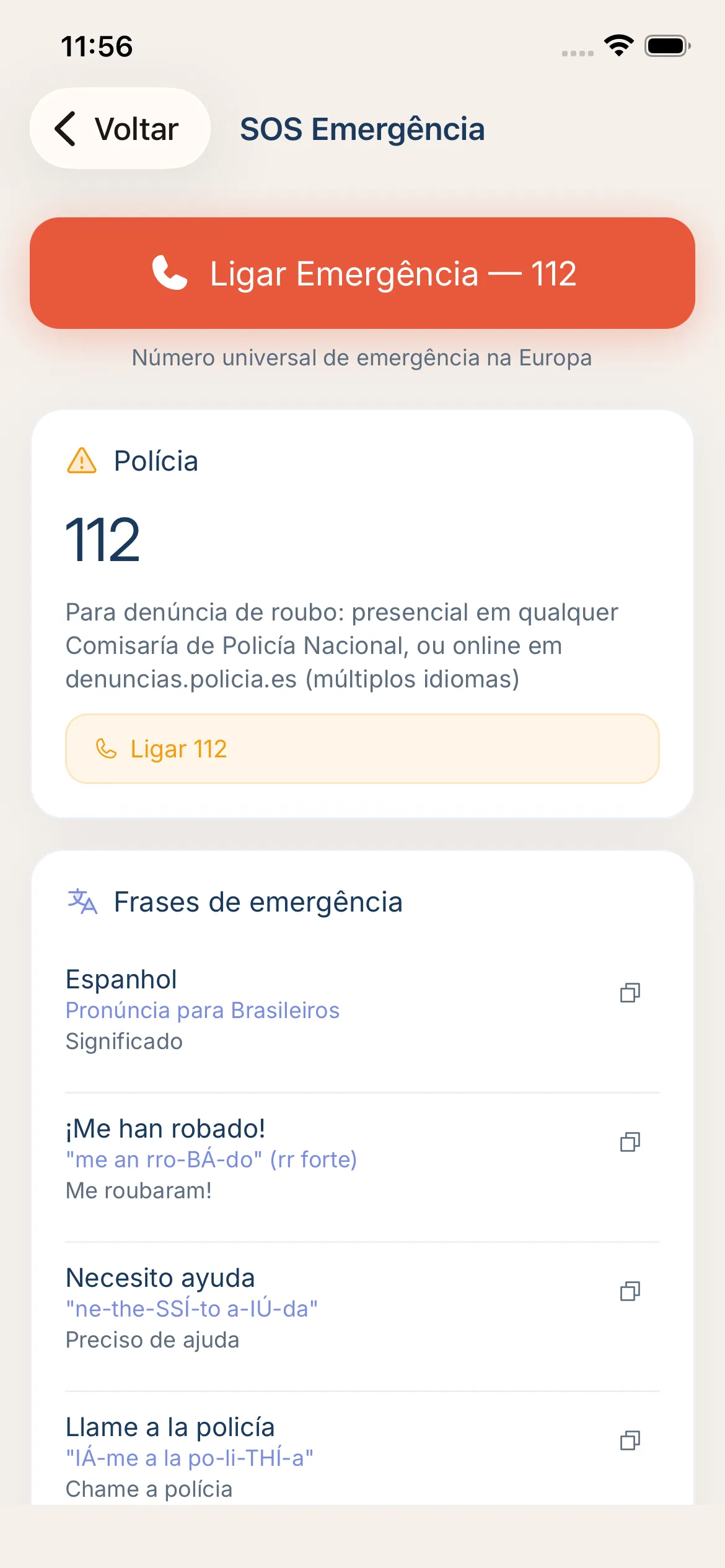This screenshot has height=1568, width=725.
Task: Tap denuncias.policia.es in the description text
Action: tap(181, 680)
